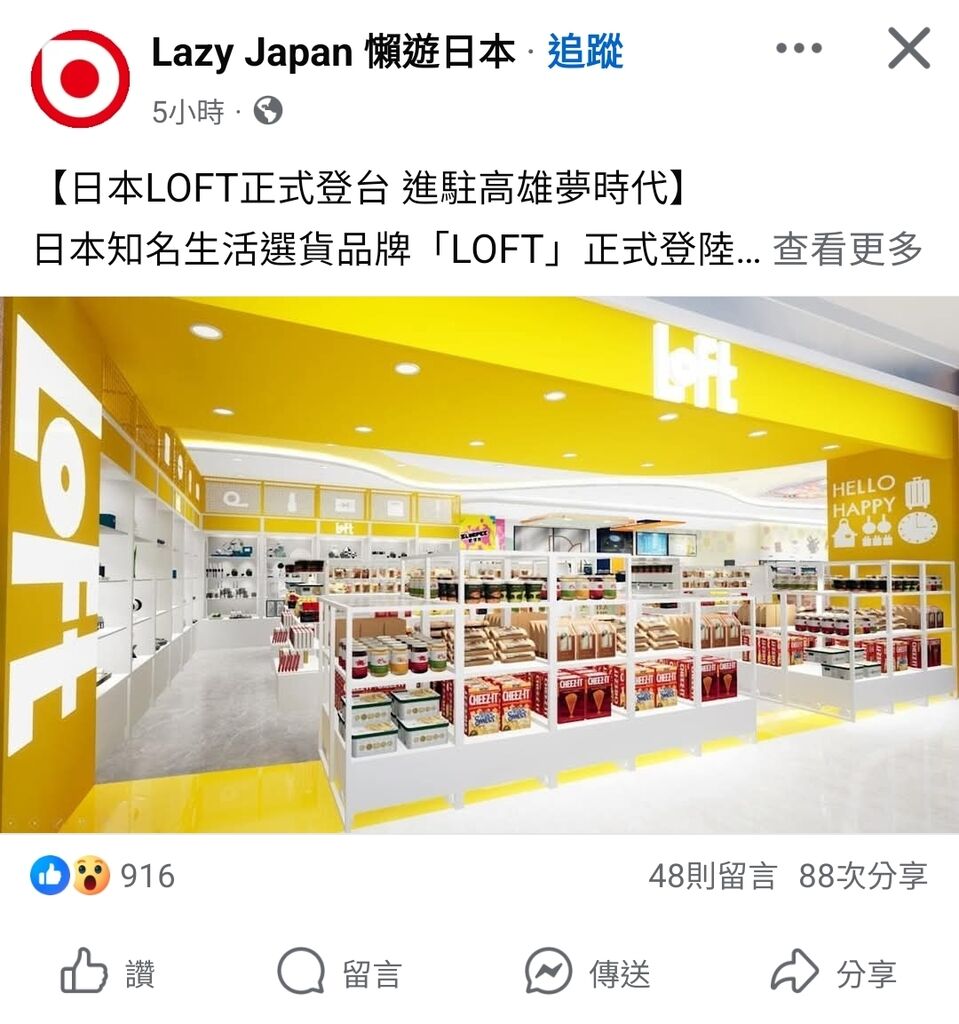Screen dimensions: 959x1024
Task: Write a comment via 留言
Action: [340, 973]
